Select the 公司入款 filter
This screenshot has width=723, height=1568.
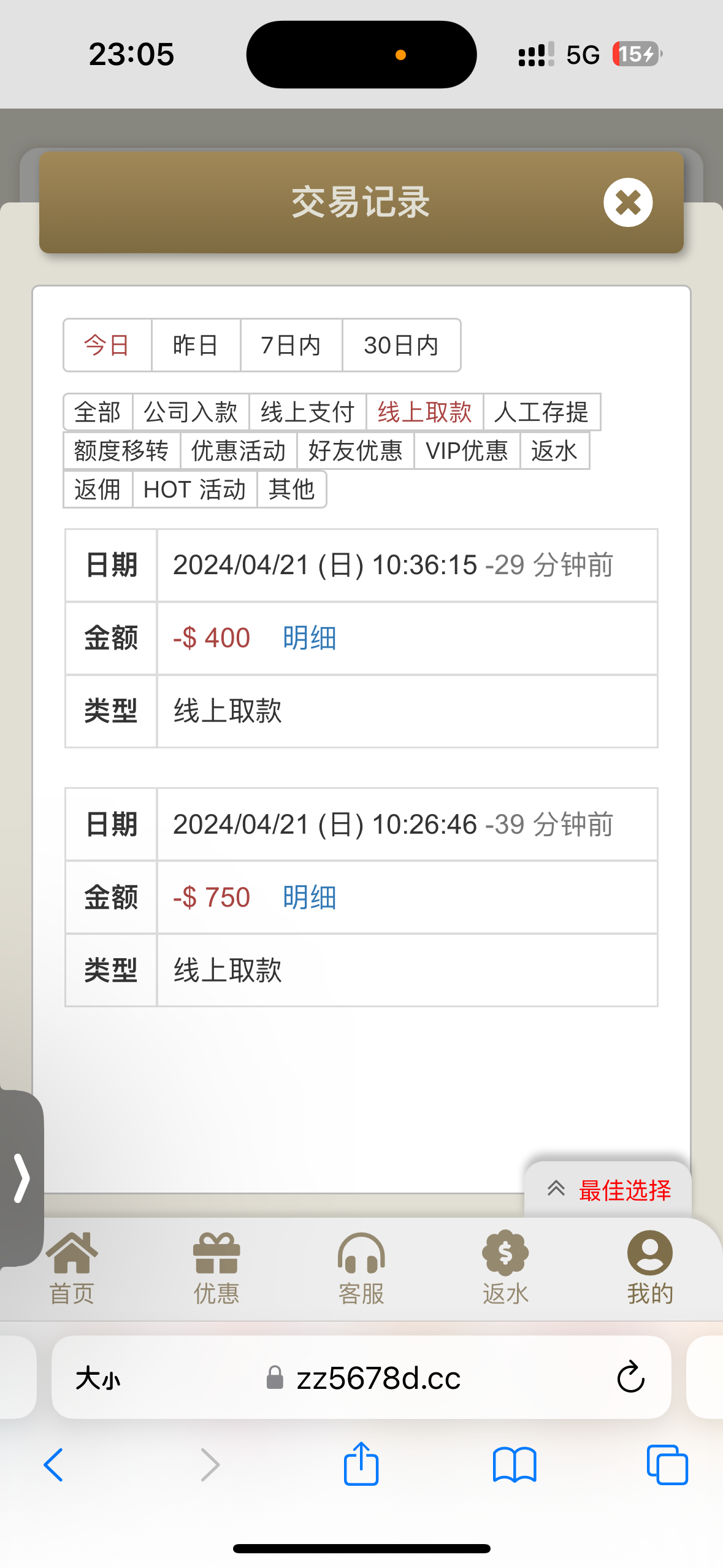click(x=191, y=412)
